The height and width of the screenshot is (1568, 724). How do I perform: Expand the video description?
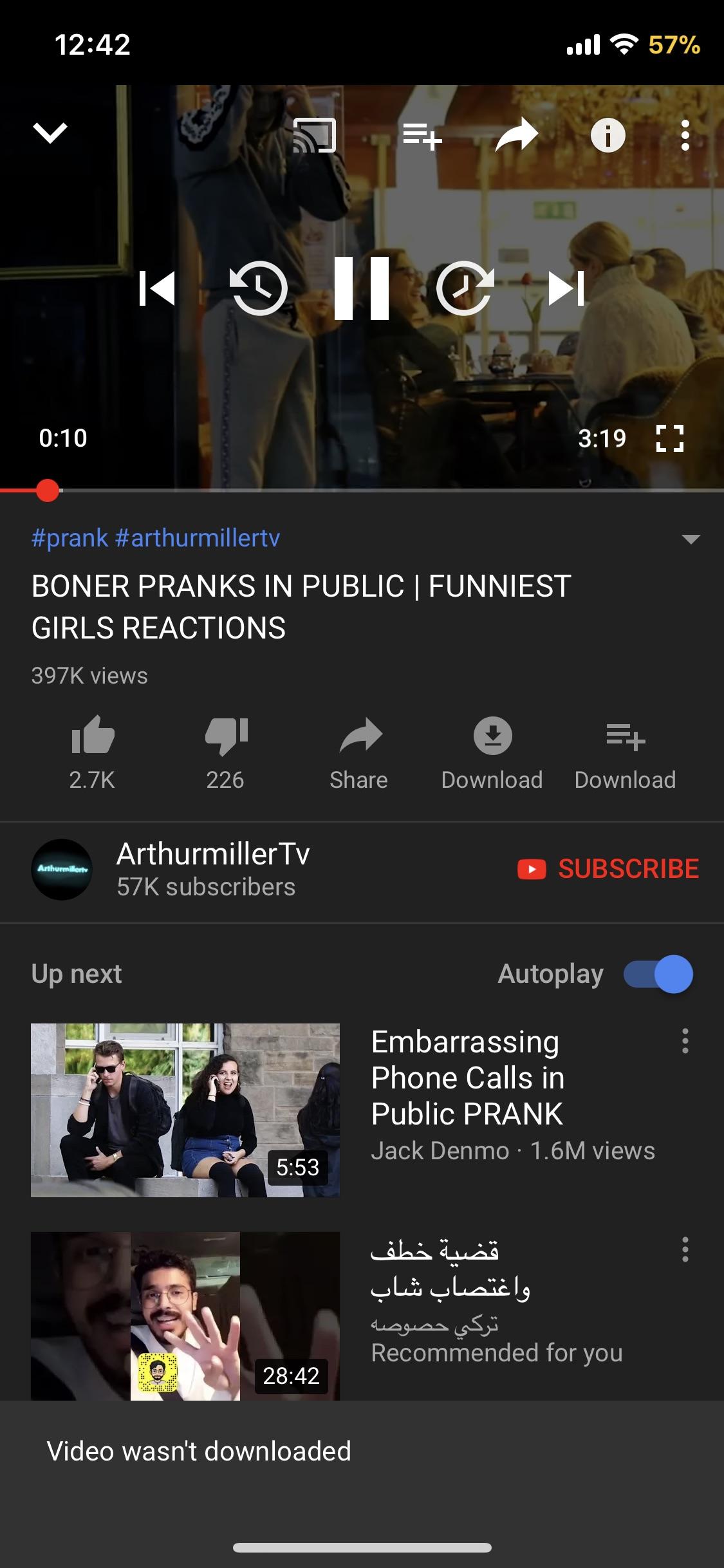[x=691, y=539]
